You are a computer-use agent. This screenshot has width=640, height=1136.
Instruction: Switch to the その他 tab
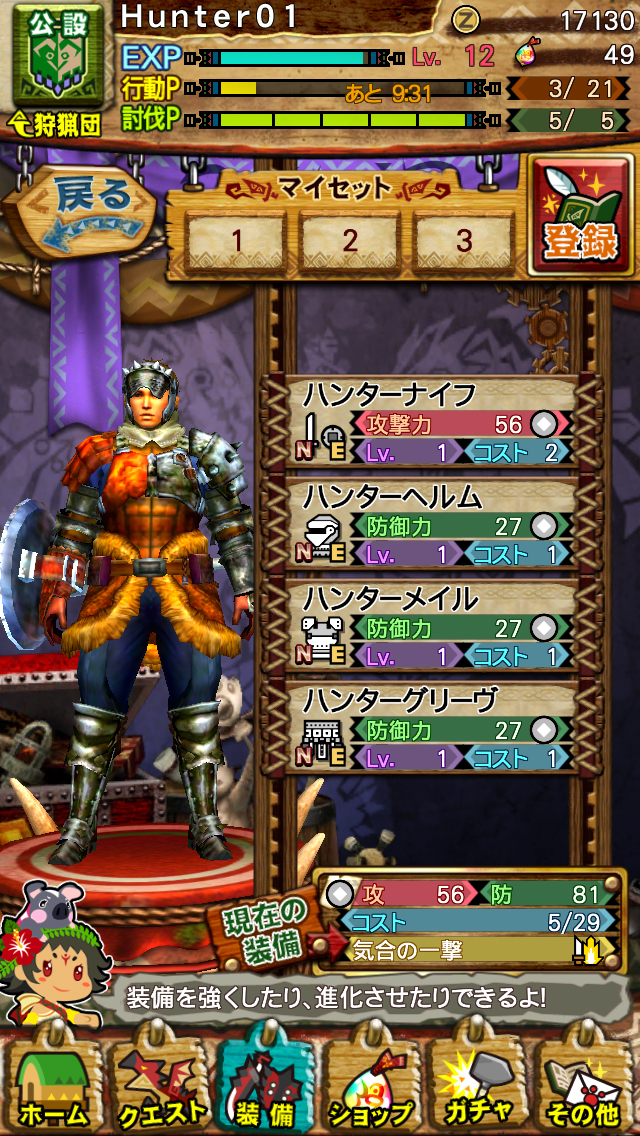586,1087
